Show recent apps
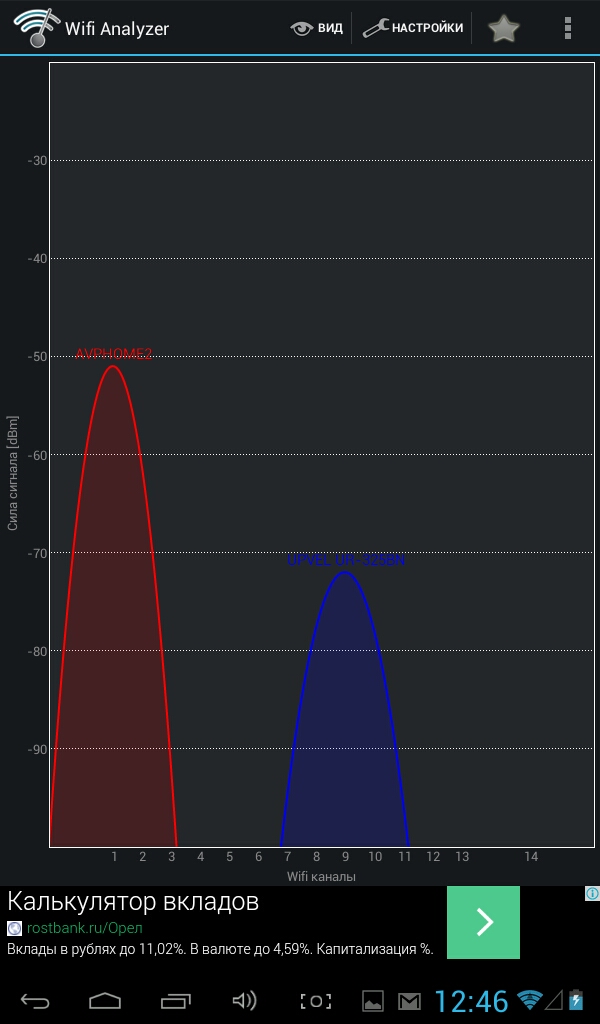This screenshot has width=600, height=1024. click(x=176, y=1000)
